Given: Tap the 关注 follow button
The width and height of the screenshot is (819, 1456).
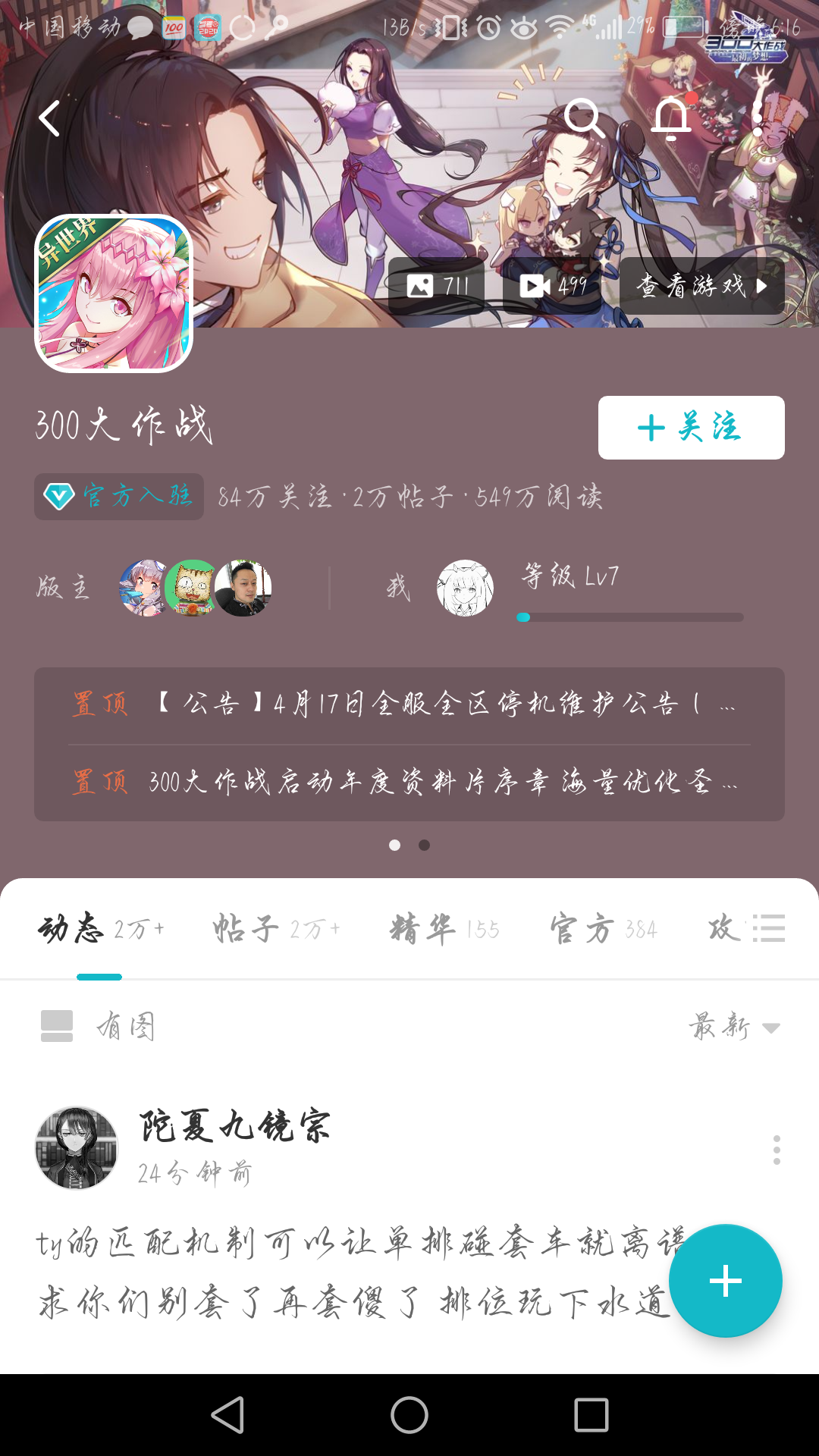Looking at the screenshot, I should [x=690, y=428].
